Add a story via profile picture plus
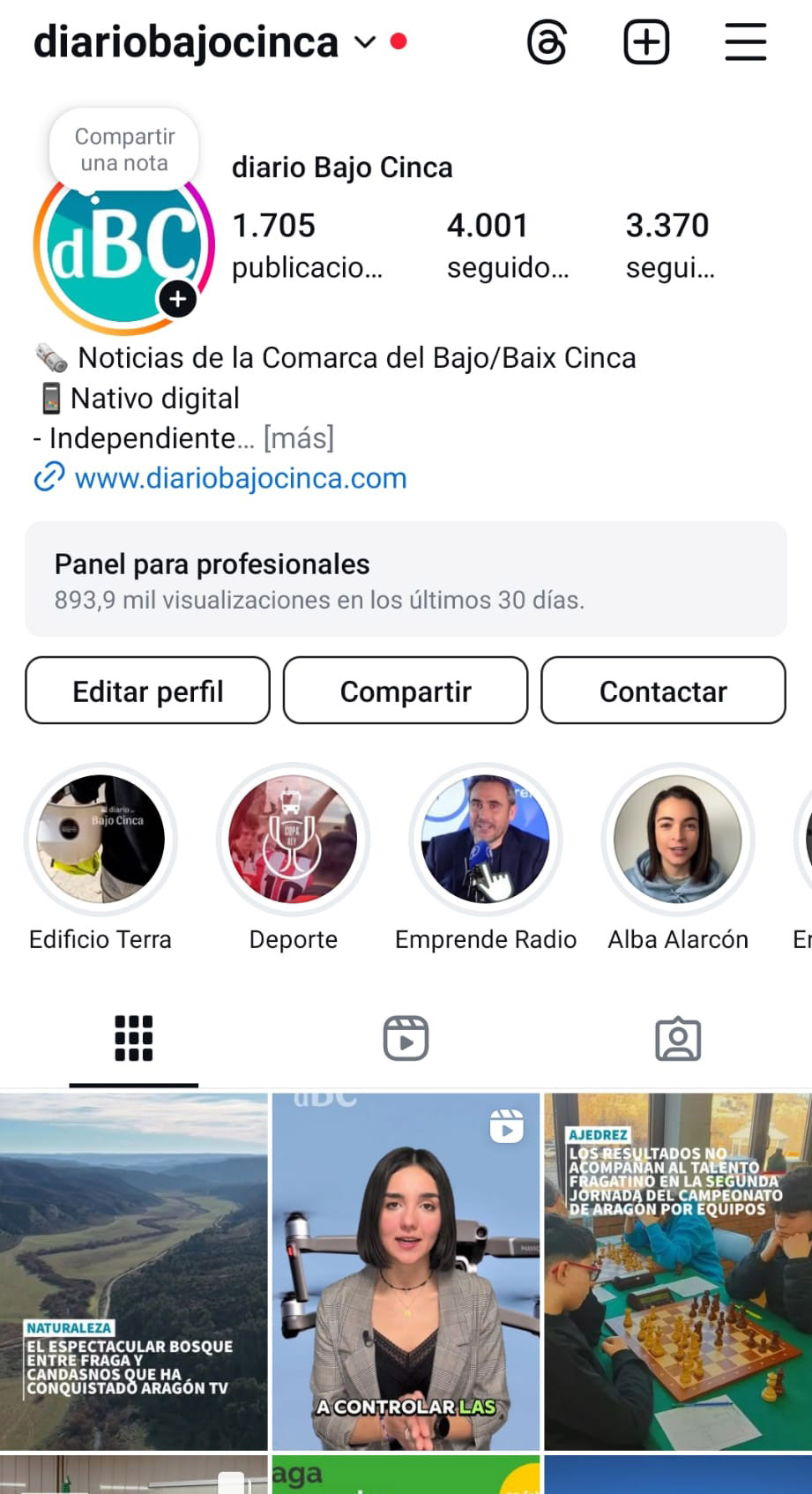812x1494 pixels. [177, 299]
